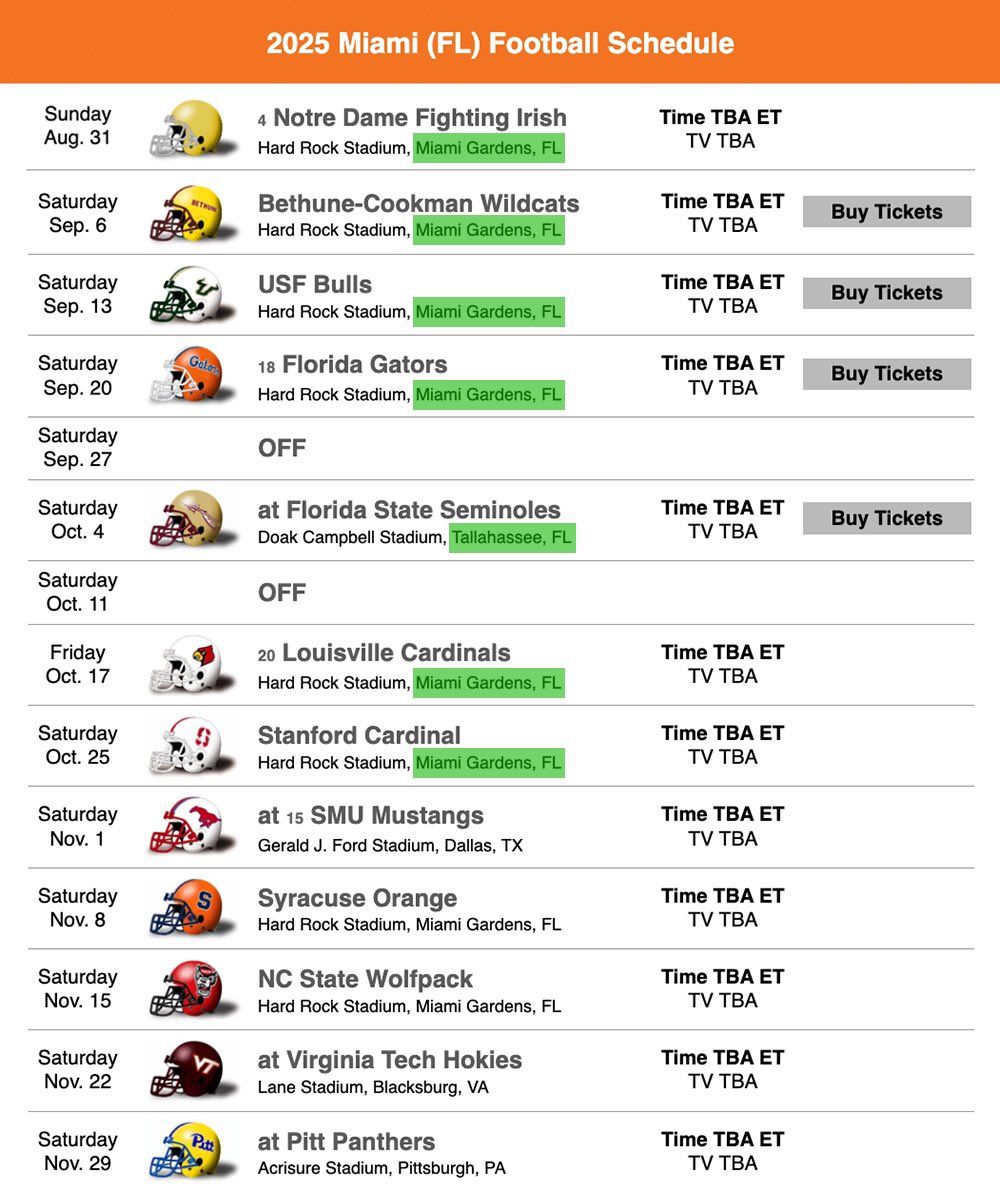Click the highlighted Tallahassee, FL location
The height and width of the screenshot is (1200, 1000).
(510, 537)
